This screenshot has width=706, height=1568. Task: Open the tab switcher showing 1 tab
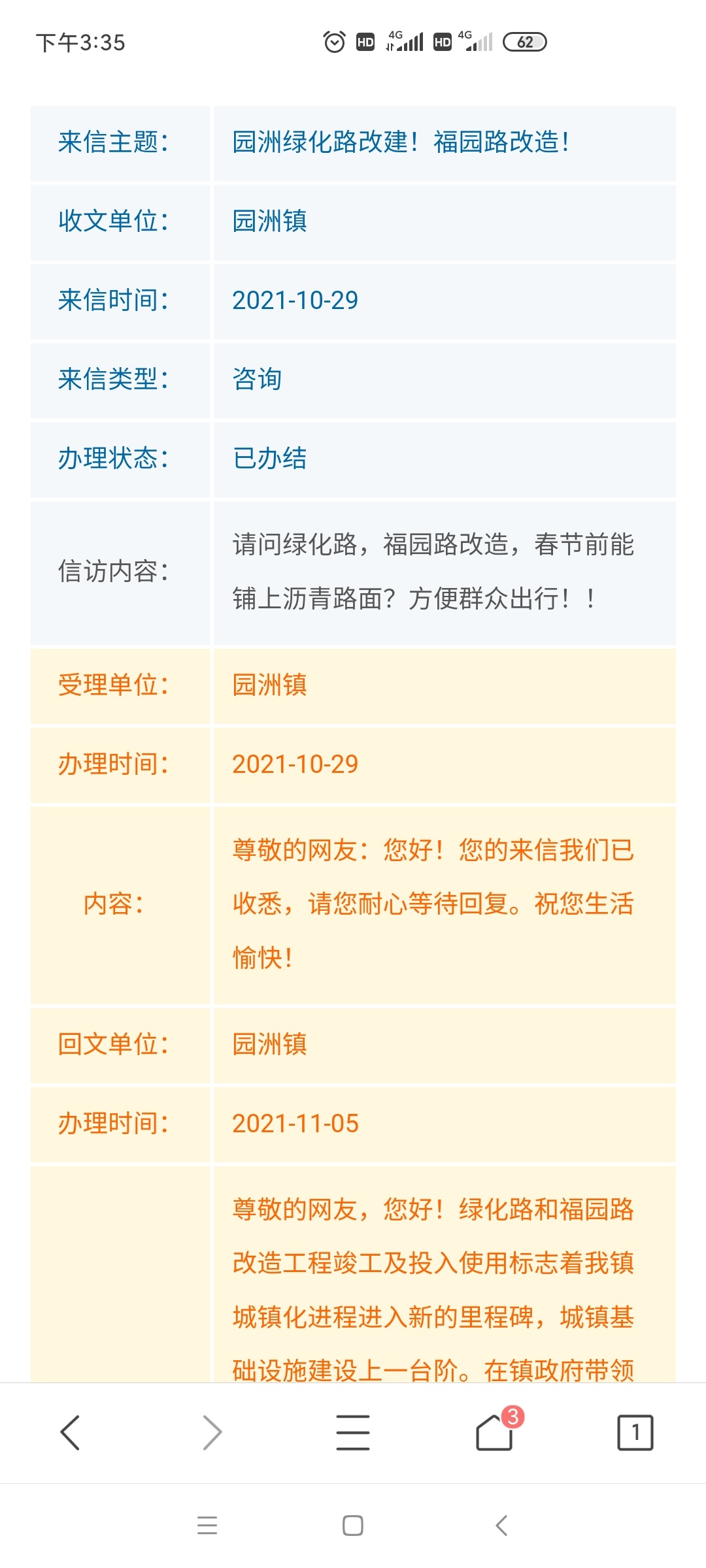pyautogui.click(x=635, y=1432)
